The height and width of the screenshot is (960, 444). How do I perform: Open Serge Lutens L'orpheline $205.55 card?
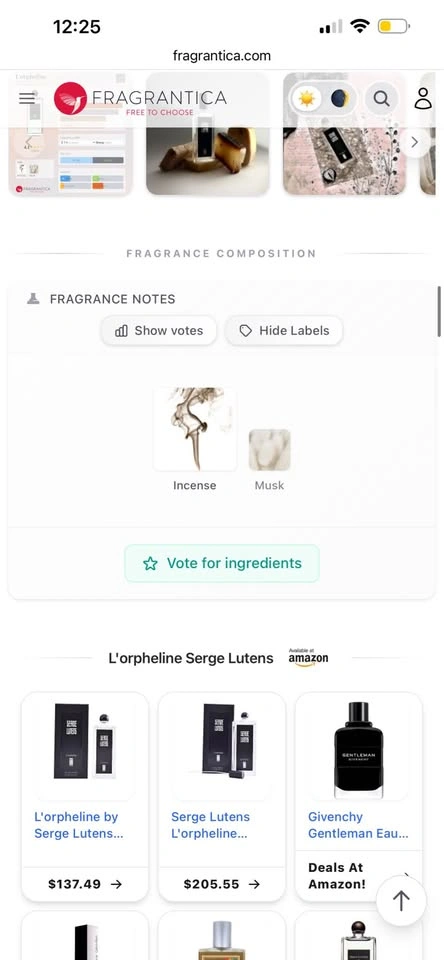222,797
